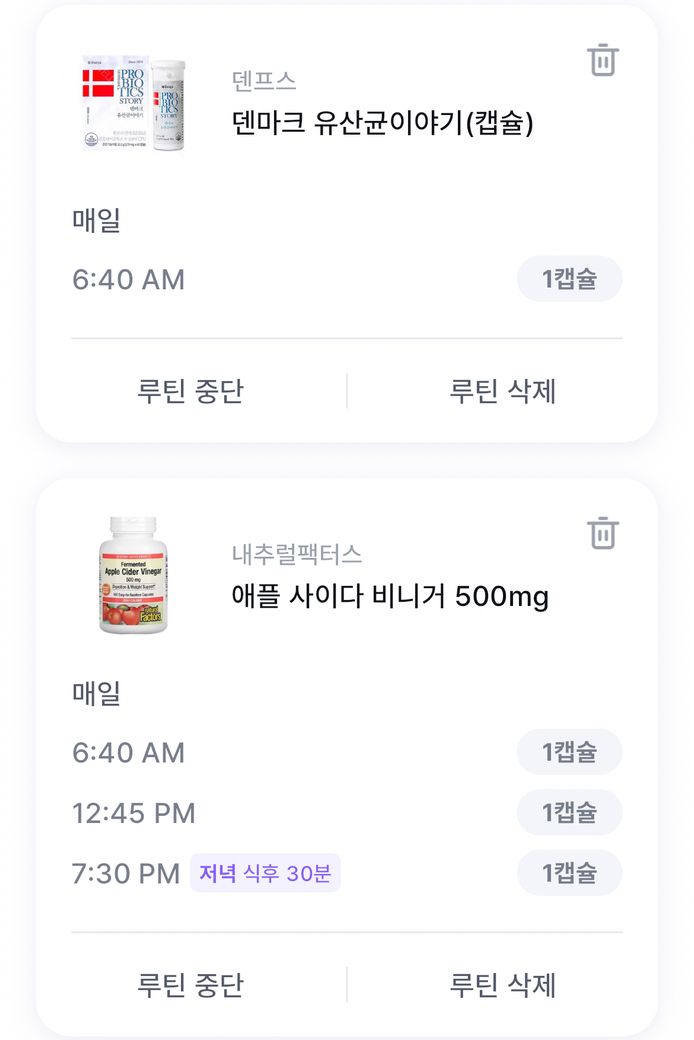
Task: Pause the 애플 사이다 비니거 routine with 루틴 중단
Action: [190, 984]
